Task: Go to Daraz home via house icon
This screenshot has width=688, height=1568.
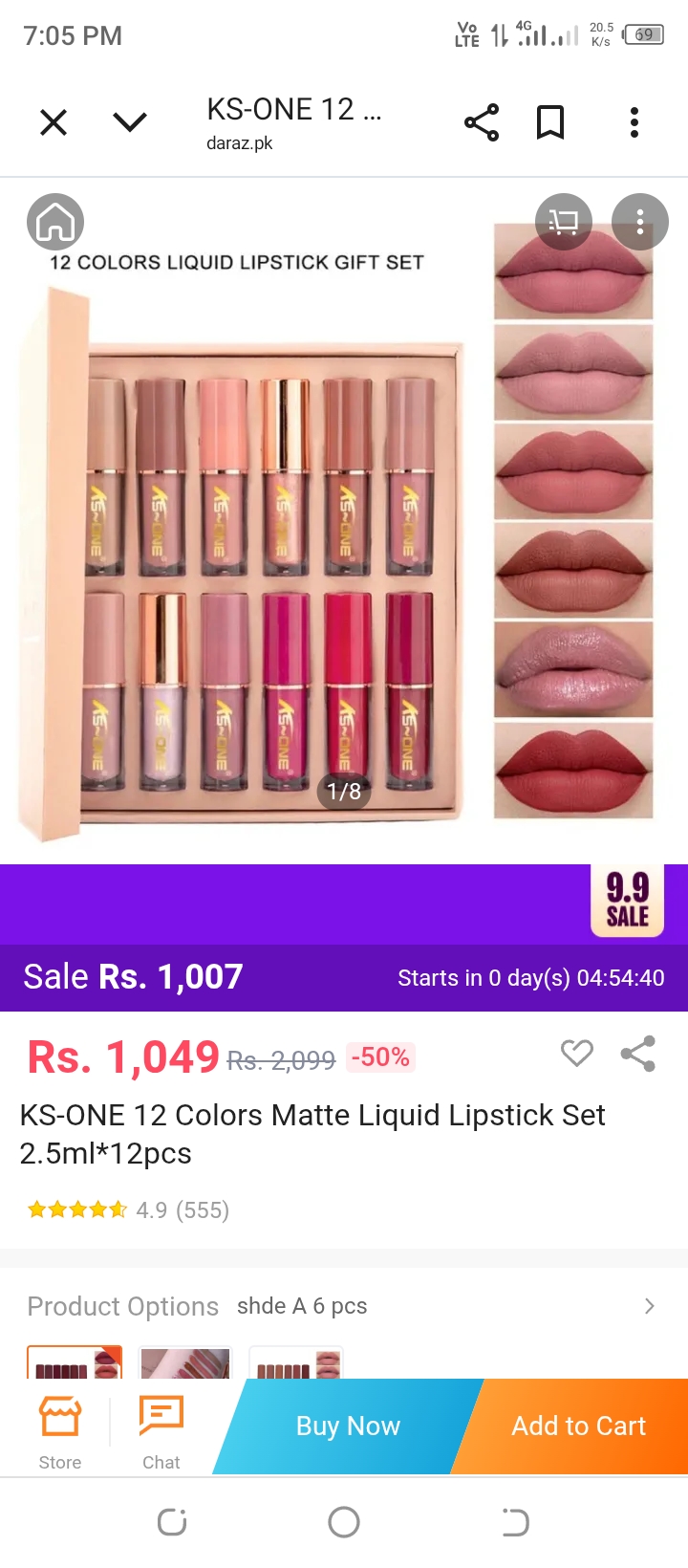Action: [55, 223]
